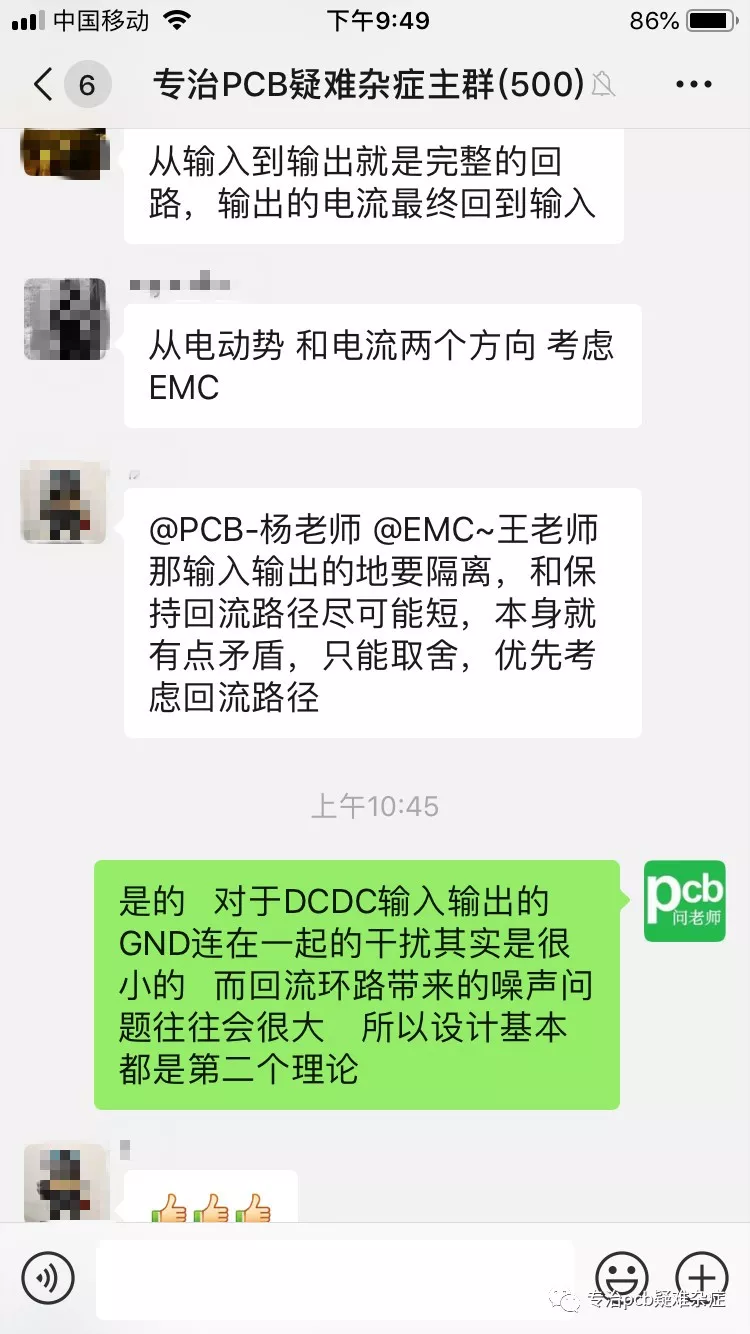View profile of sender mentioning @PCB-杨老师
The width and height of the screenshot is (750, 1334).
click(64, 502)
